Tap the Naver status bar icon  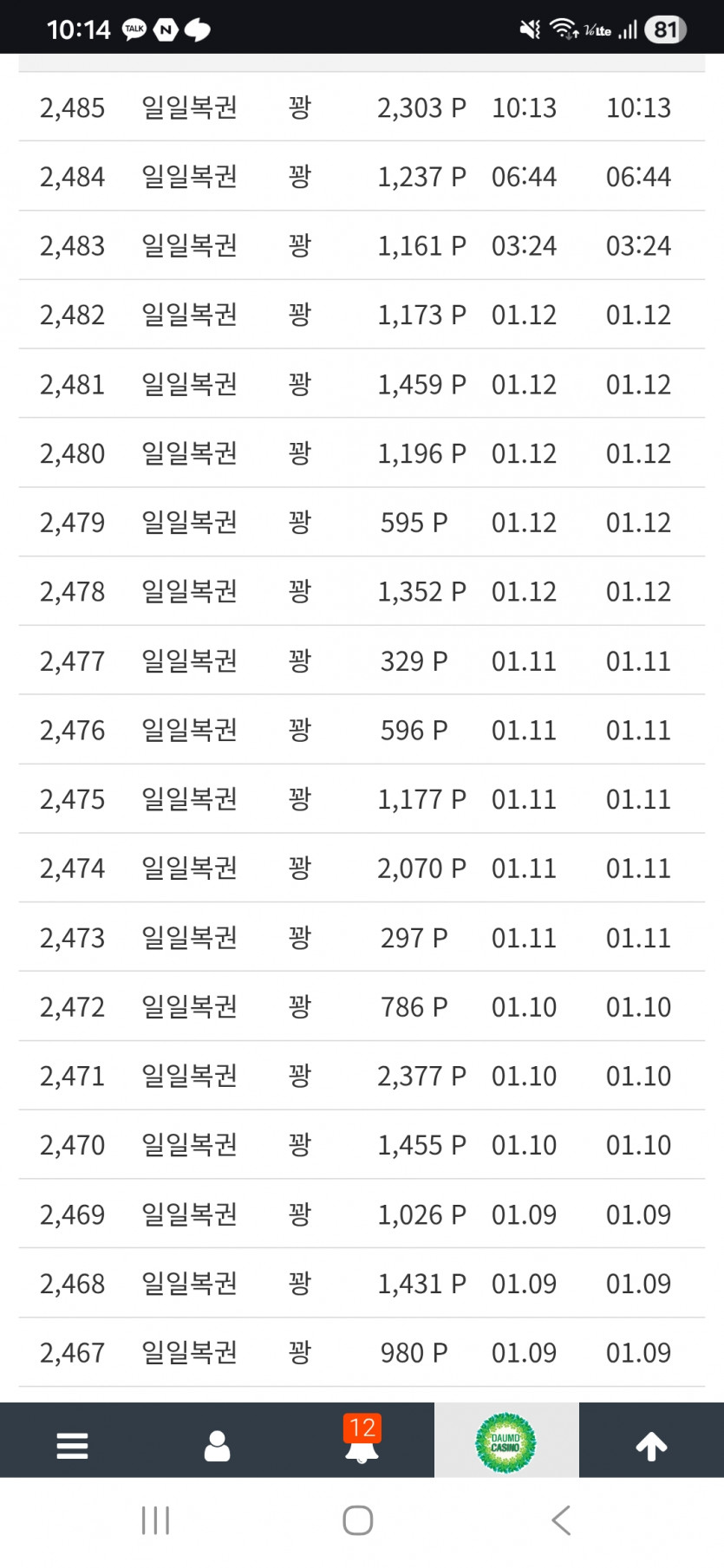165,29
